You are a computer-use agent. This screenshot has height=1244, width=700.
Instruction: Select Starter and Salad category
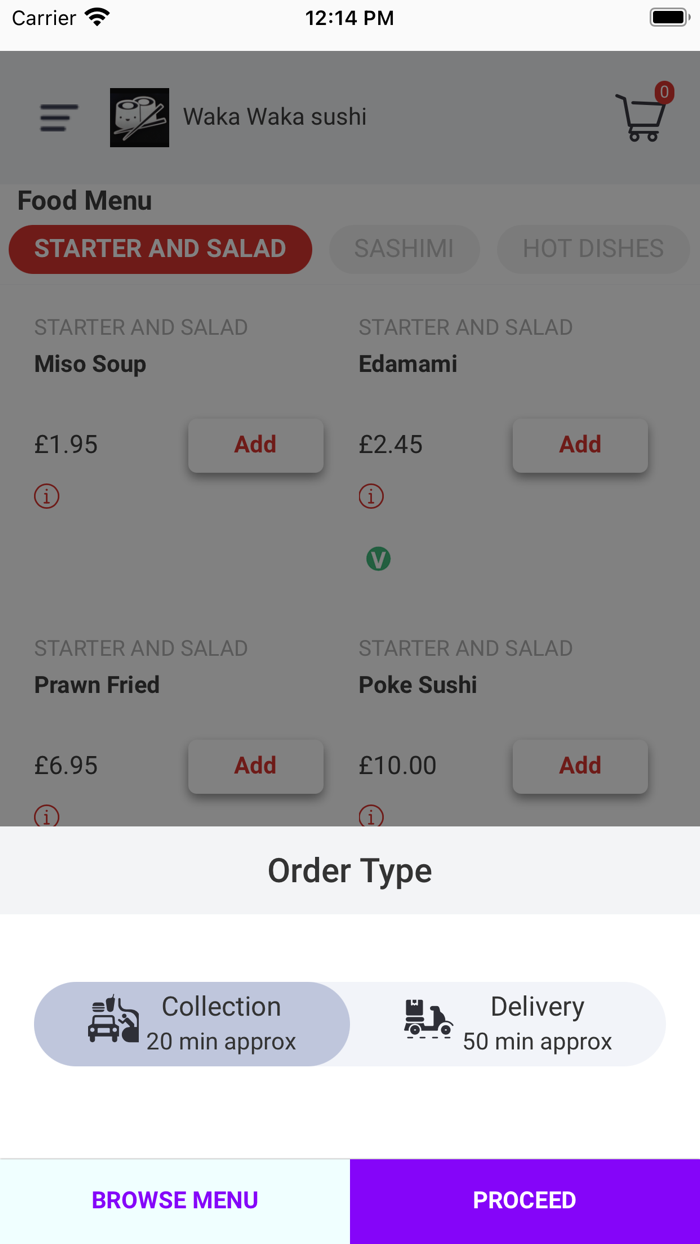point(160,249)
